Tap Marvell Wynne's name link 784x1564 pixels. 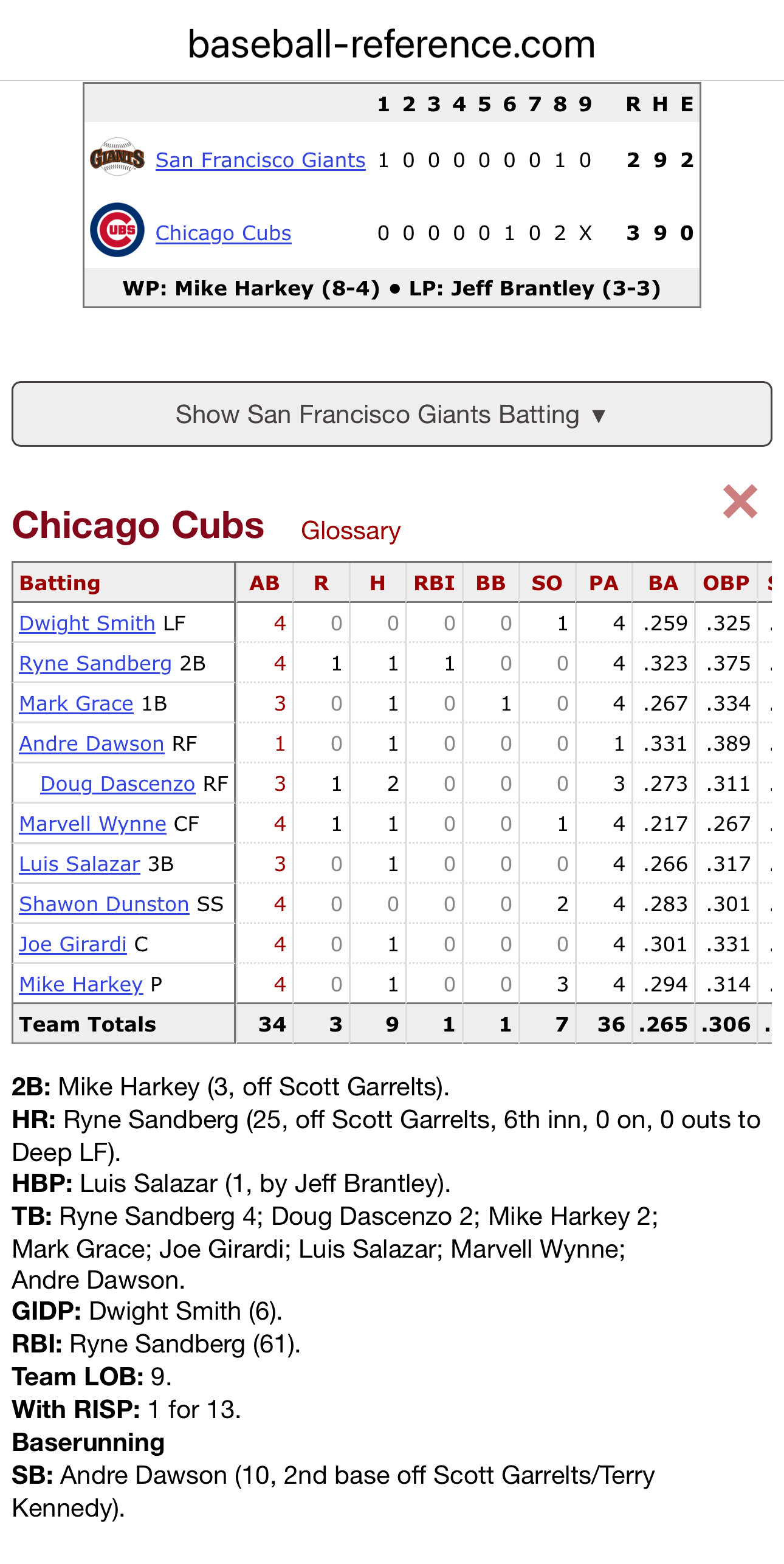(x=92, y=824)
